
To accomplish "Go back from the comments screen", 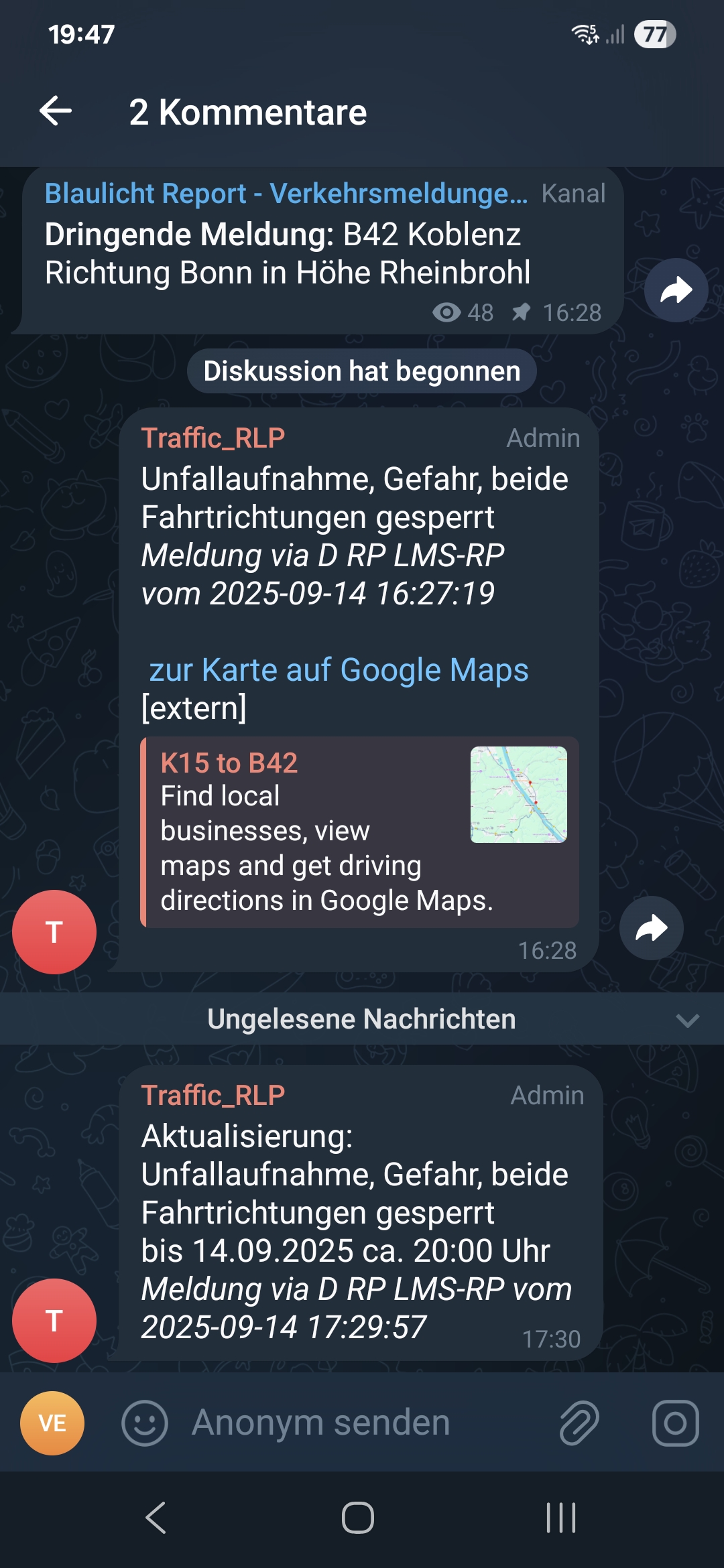I will pos(56,111).
